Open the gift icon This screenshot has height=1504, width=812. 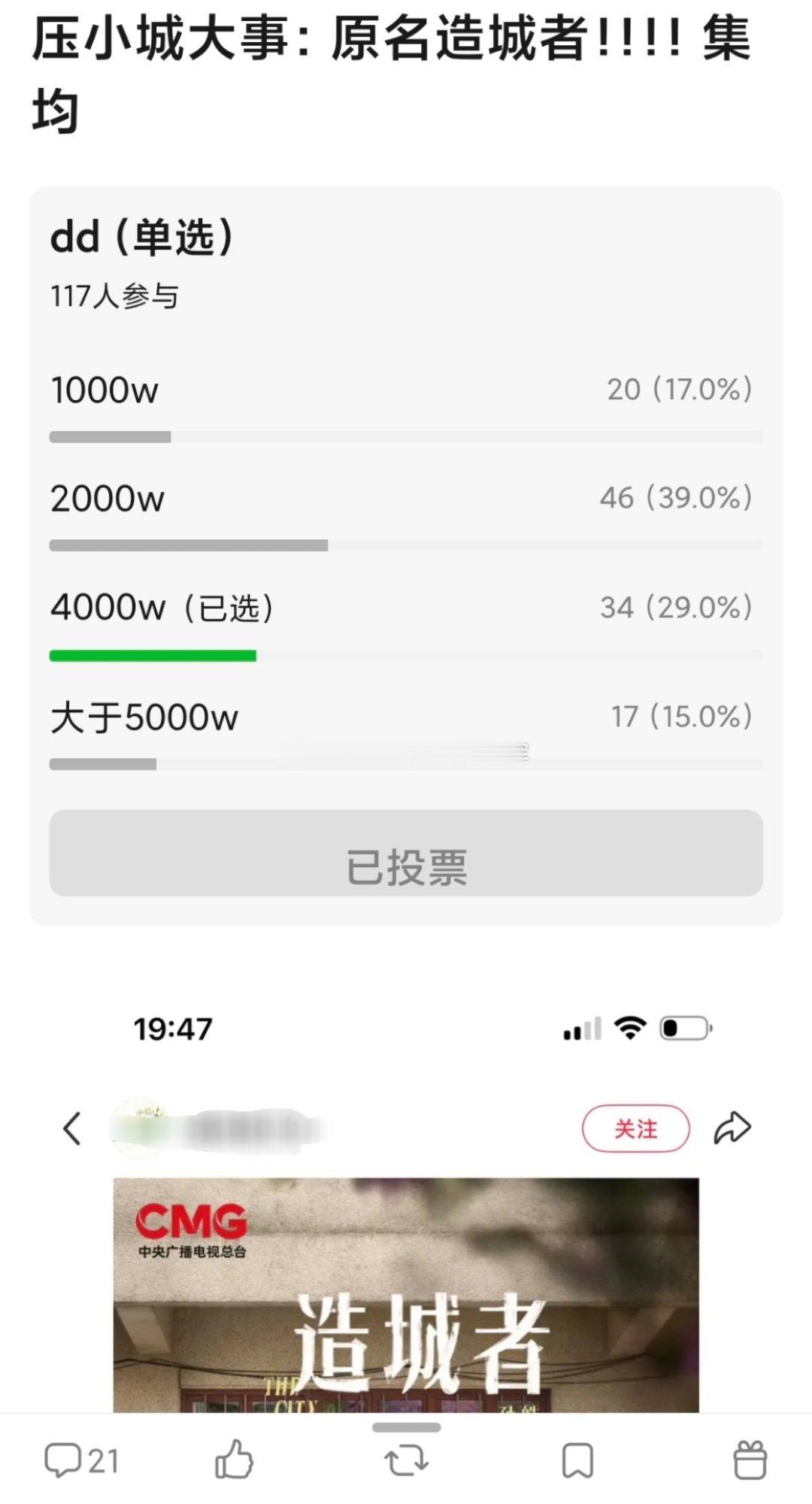[749, 1460]
